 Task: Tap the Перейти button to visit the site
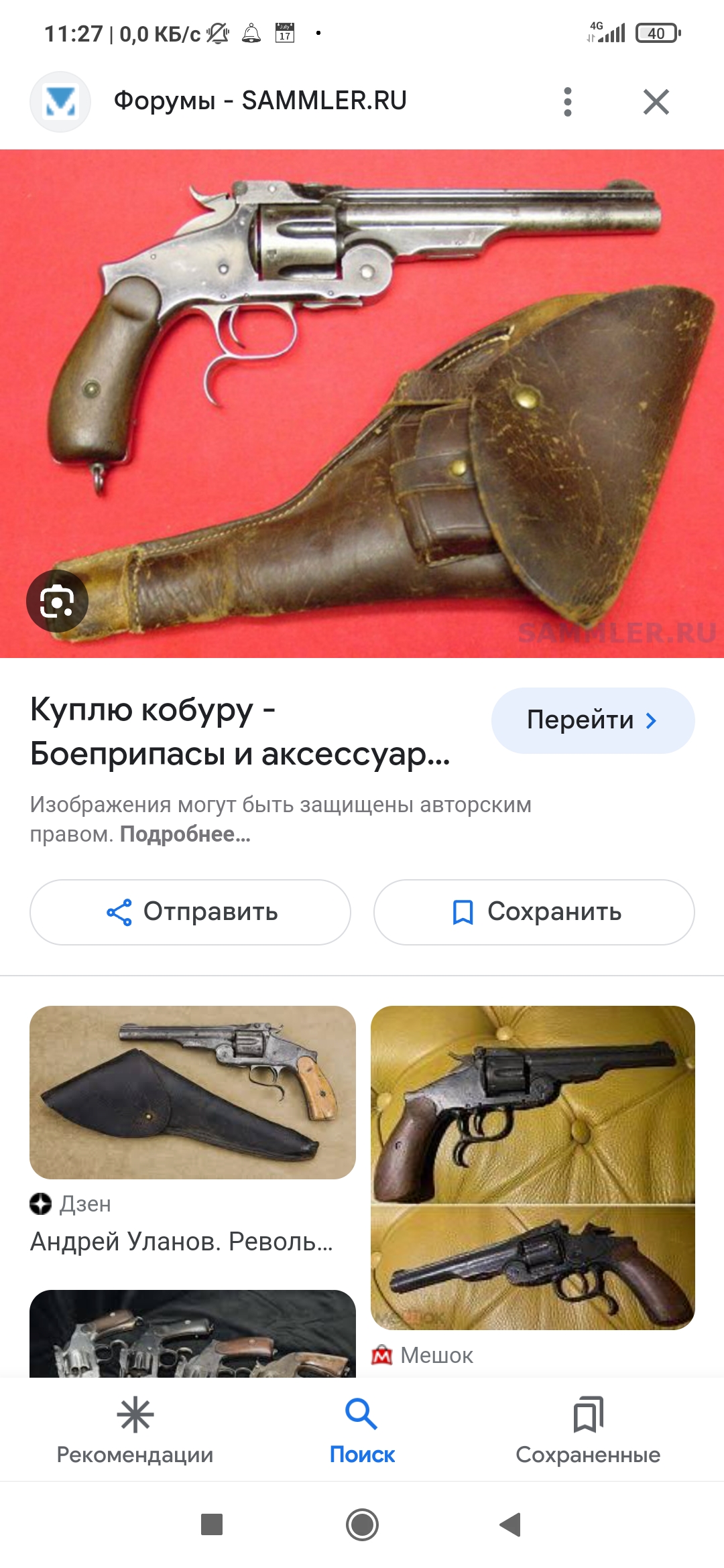[x=593, y=720]
